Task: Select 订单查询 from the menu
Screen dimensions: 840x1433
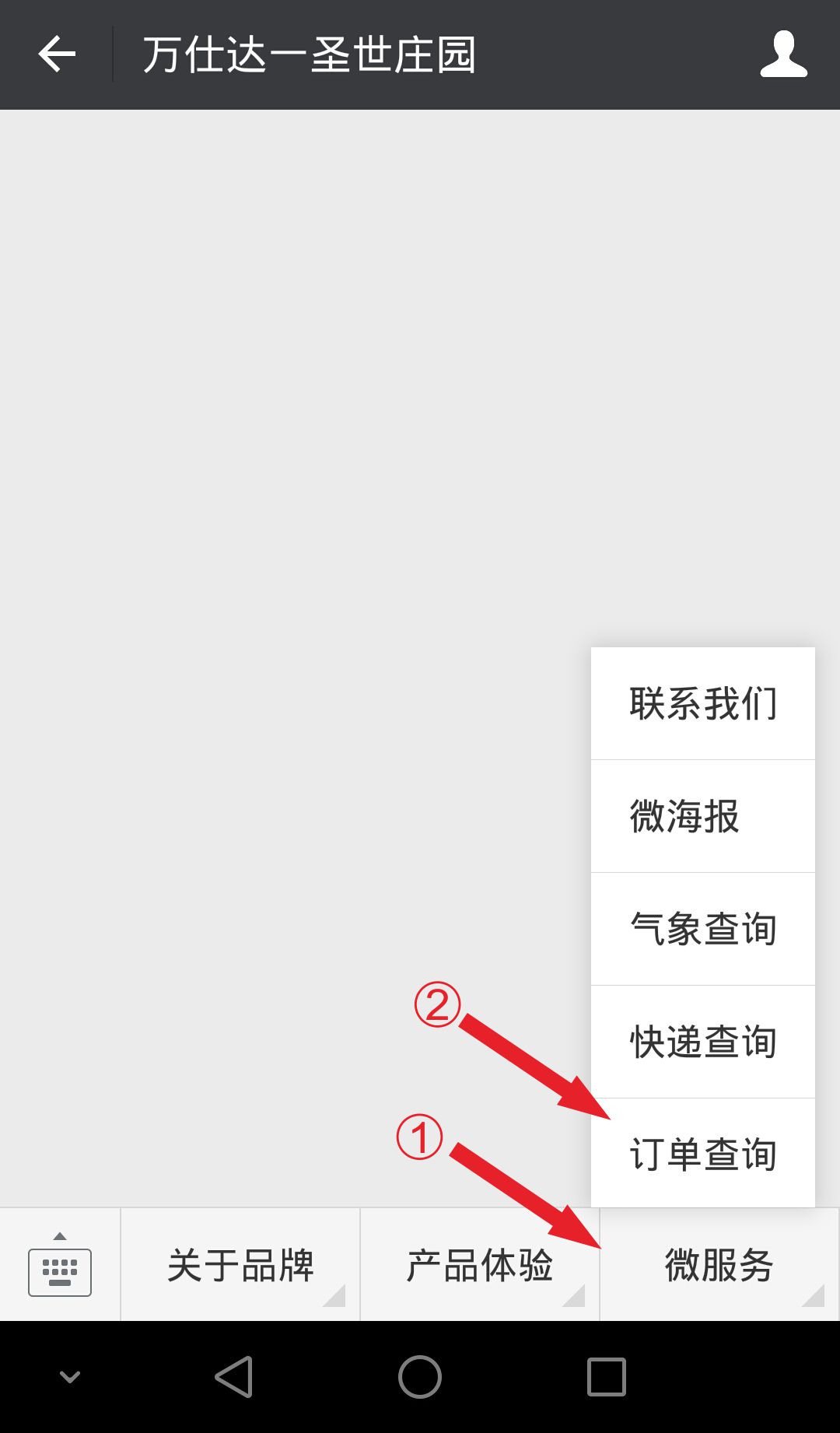Action: [x=703, y=1154]
